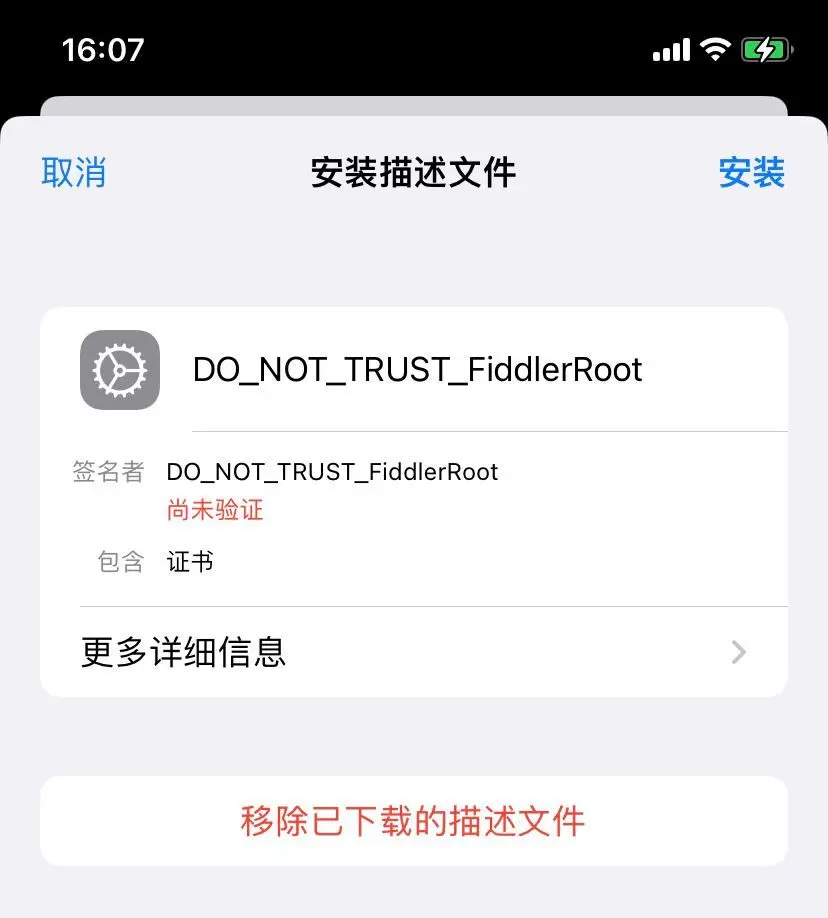
Task: Tap the grey settings glyph beside the profile name
Action: (x=119, y=370)
